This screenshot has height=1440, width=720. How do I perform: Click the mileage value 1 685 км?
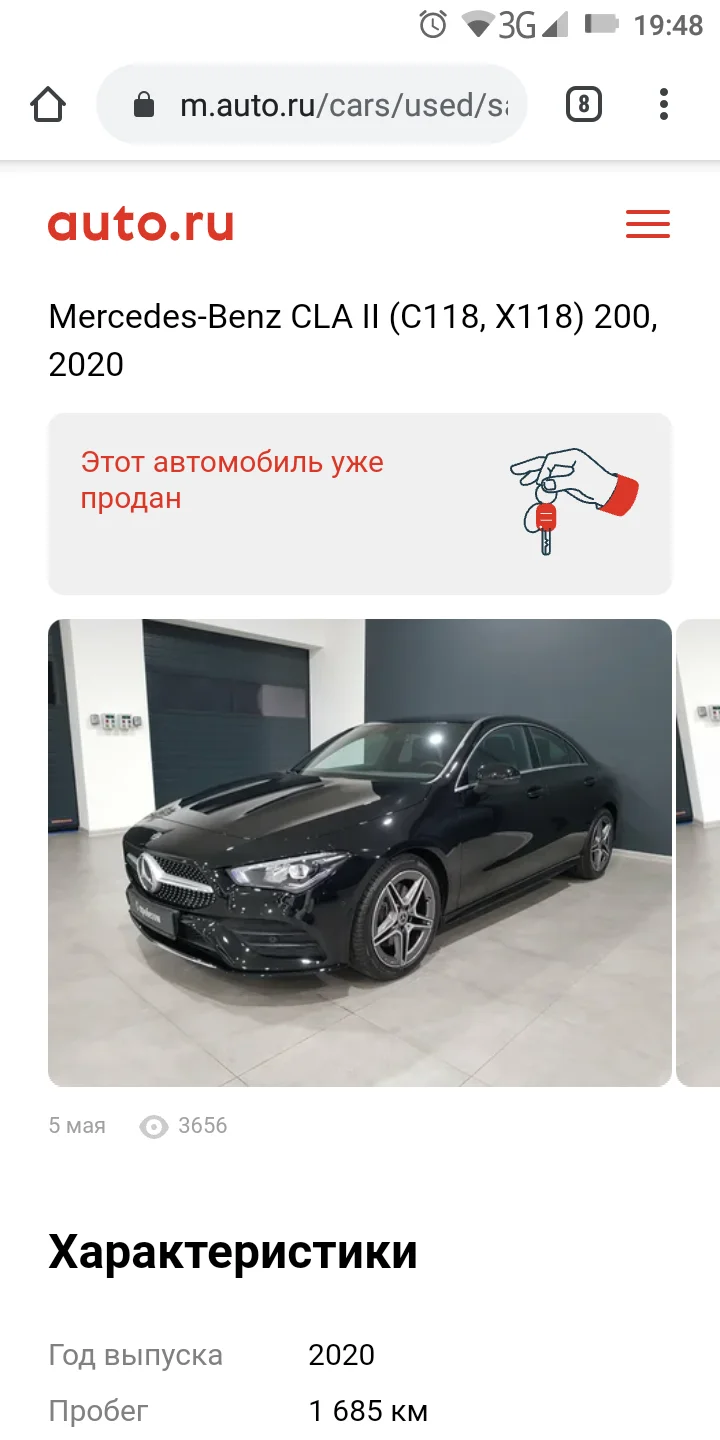click(370, 1411)
